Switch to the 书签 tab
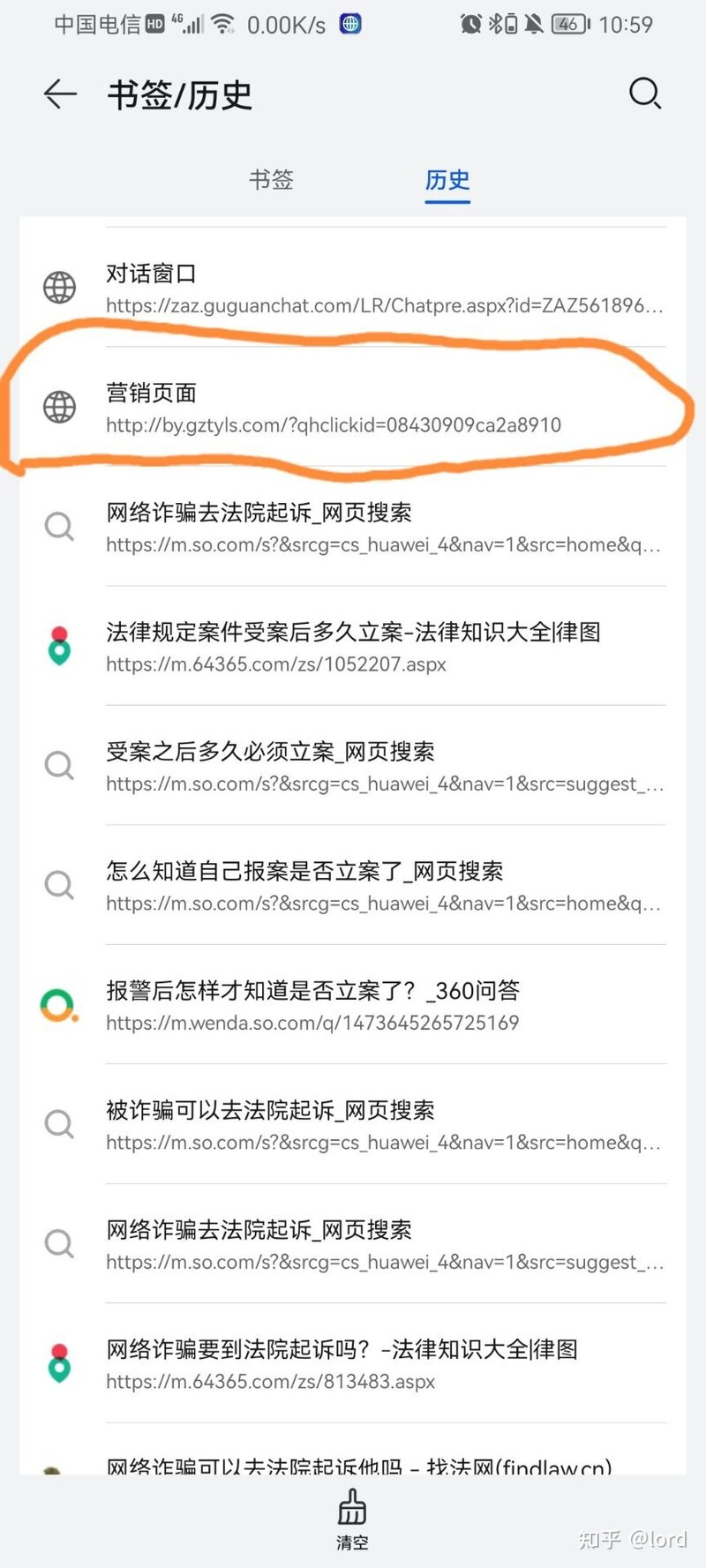The height and width of the screenshot is (1568, 706). 271,180
